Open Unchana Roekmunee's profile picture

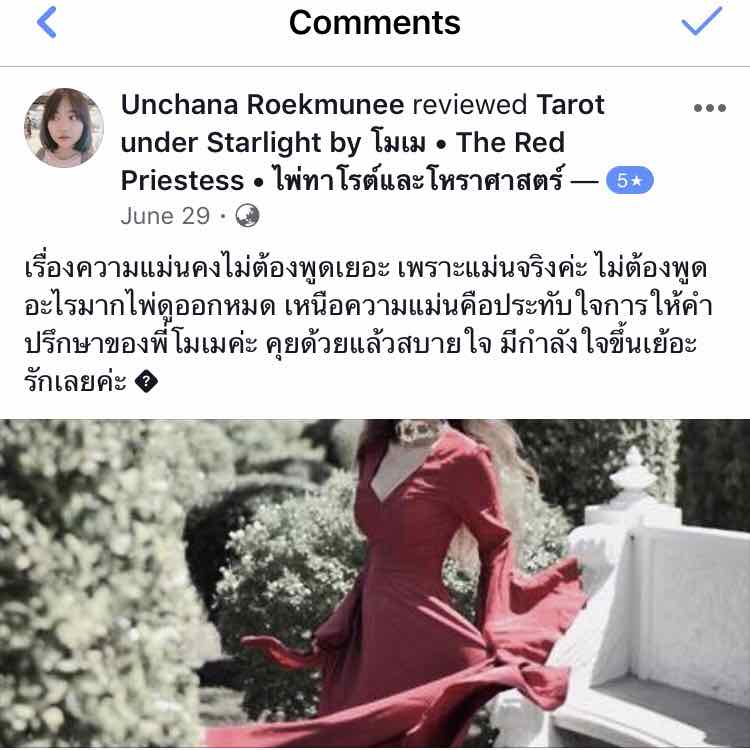(x=64, y=128)
